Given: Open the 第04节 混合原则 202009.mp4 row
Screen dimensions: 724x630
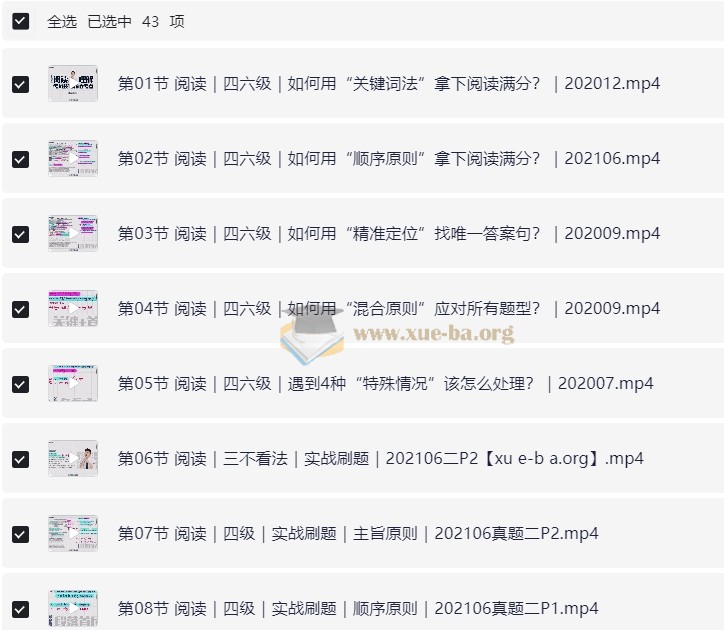Looking at the screenshot, I should tap(388, 309).
